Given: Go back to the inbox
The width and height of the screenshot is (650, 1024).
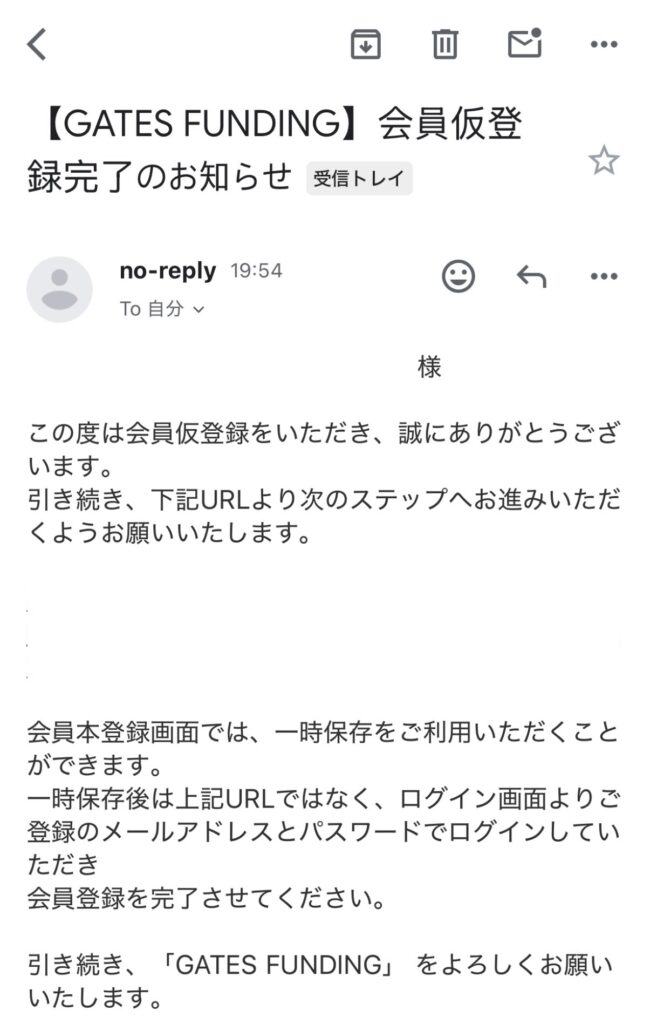Looking at the screenshot, I should click(37, 44).
